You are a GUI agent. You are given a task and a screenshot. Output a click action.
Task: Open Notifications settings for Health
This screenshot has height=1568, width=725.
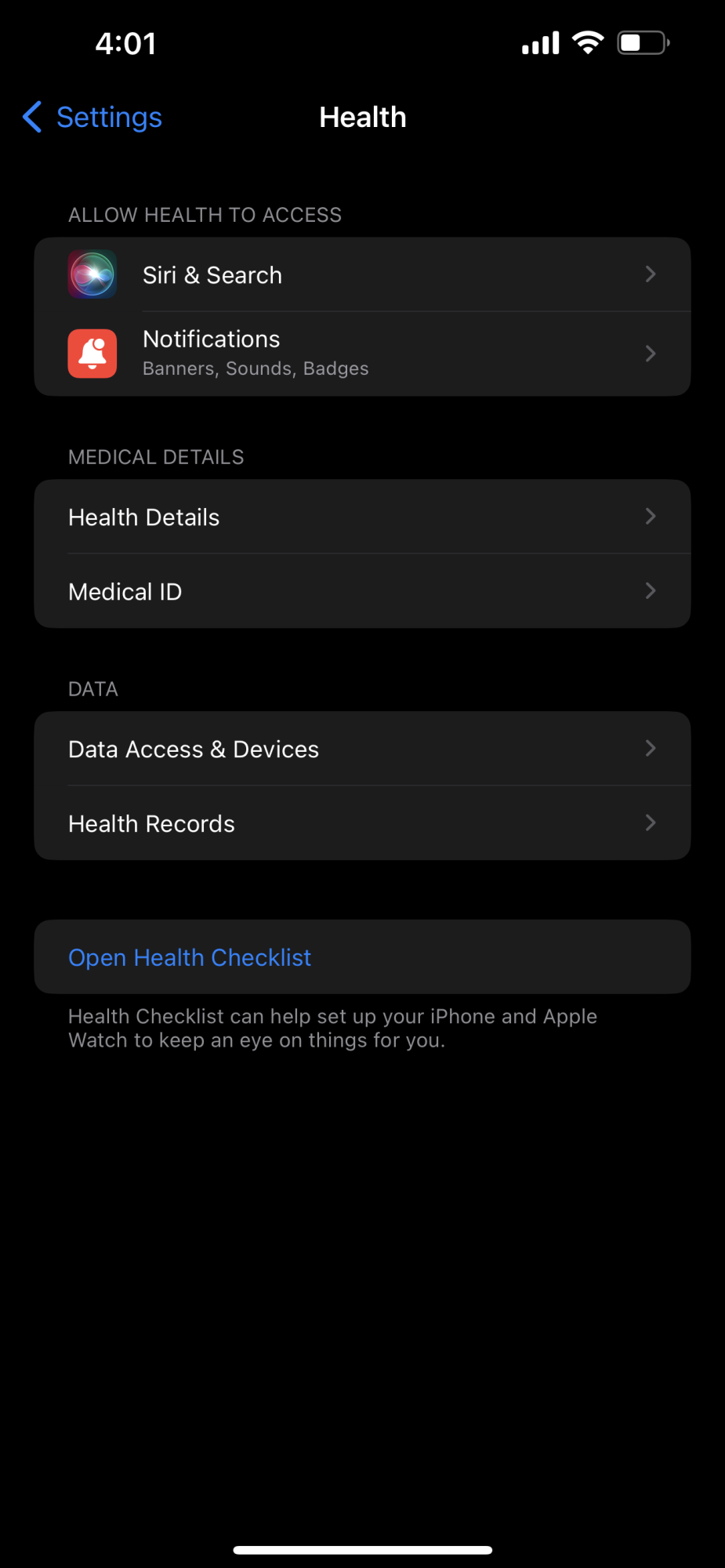click(362, 354)
